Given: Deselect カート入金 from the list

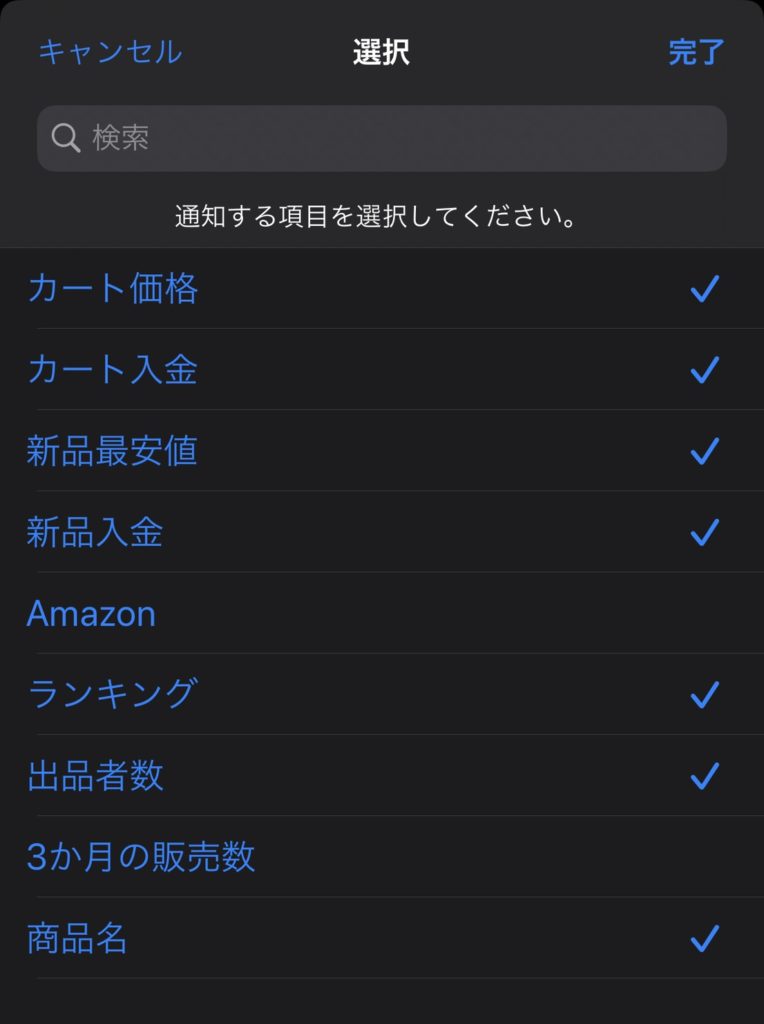Looking at the screenshot, I should 382,370.
